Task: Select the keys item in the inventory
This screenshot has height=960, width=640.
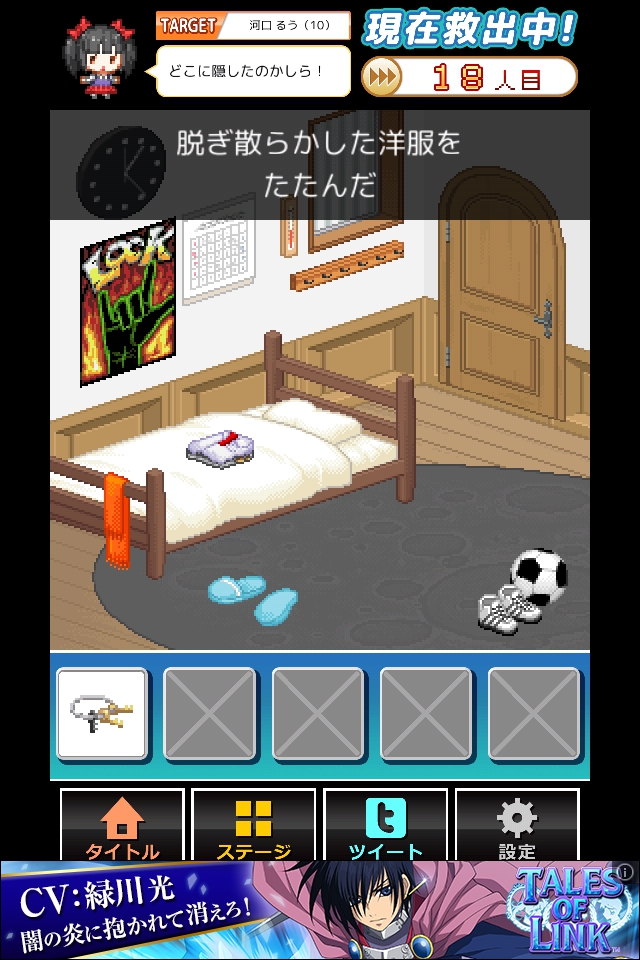Action: tap(101, 713)
